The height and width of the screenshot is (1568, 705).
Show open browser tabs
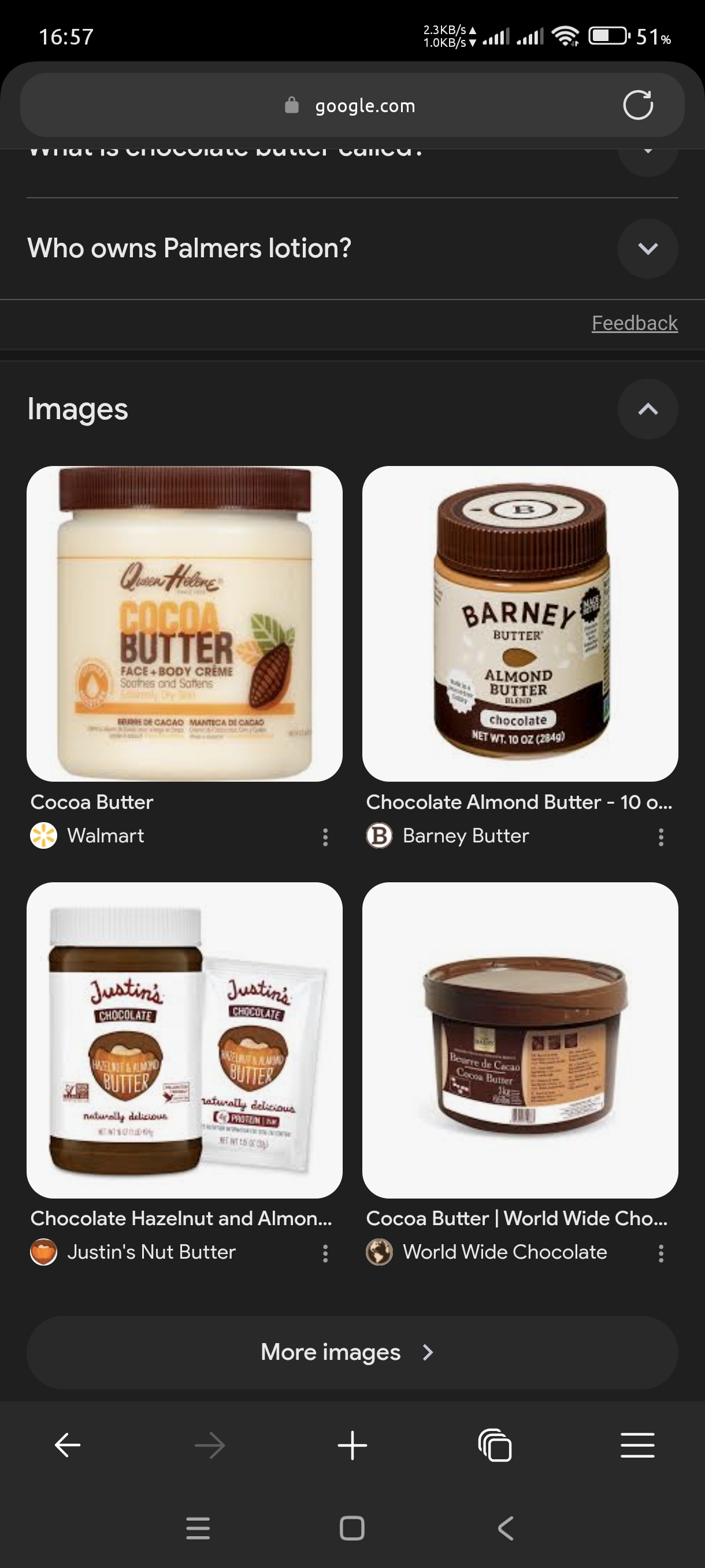(495, 1444)
